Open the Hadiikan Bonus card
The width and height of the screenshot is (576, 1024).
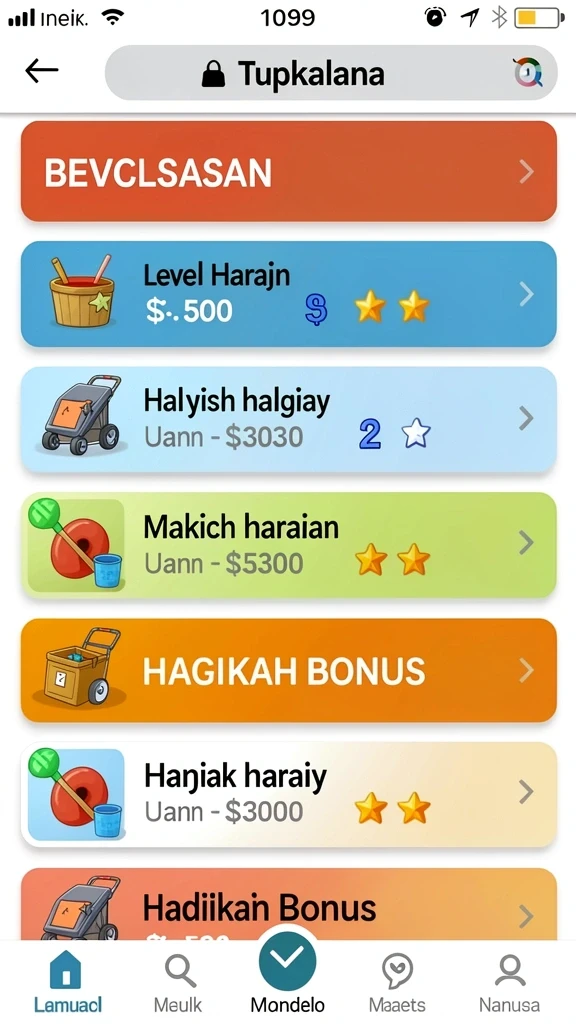pos(289,904)
